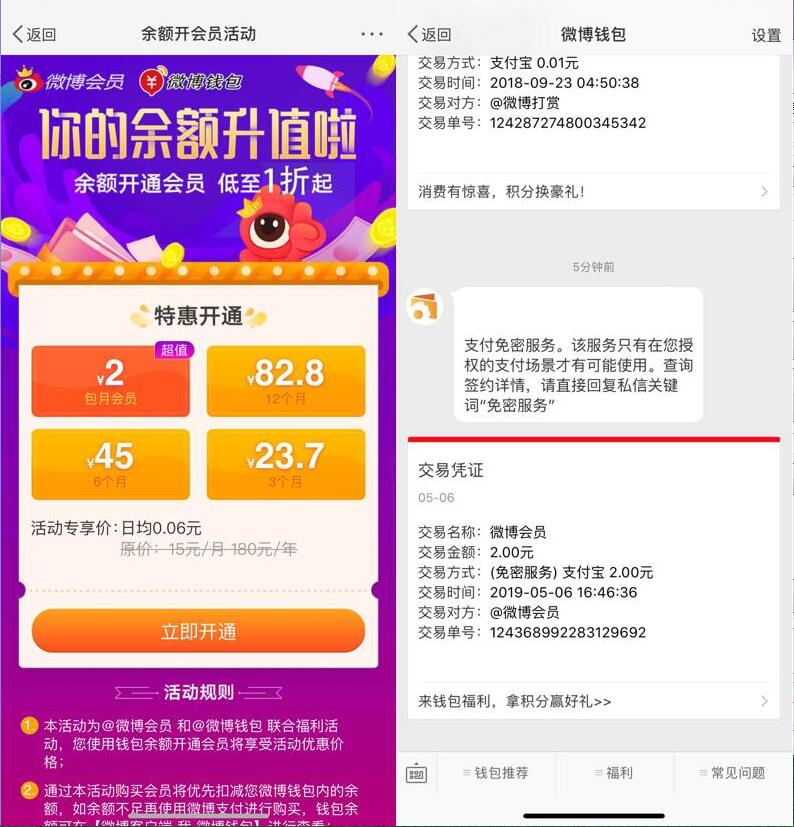Screen dimensions: 794x827
Task: Select the ¥23.7 3个月 plan
Action: [x=286, y=463]
